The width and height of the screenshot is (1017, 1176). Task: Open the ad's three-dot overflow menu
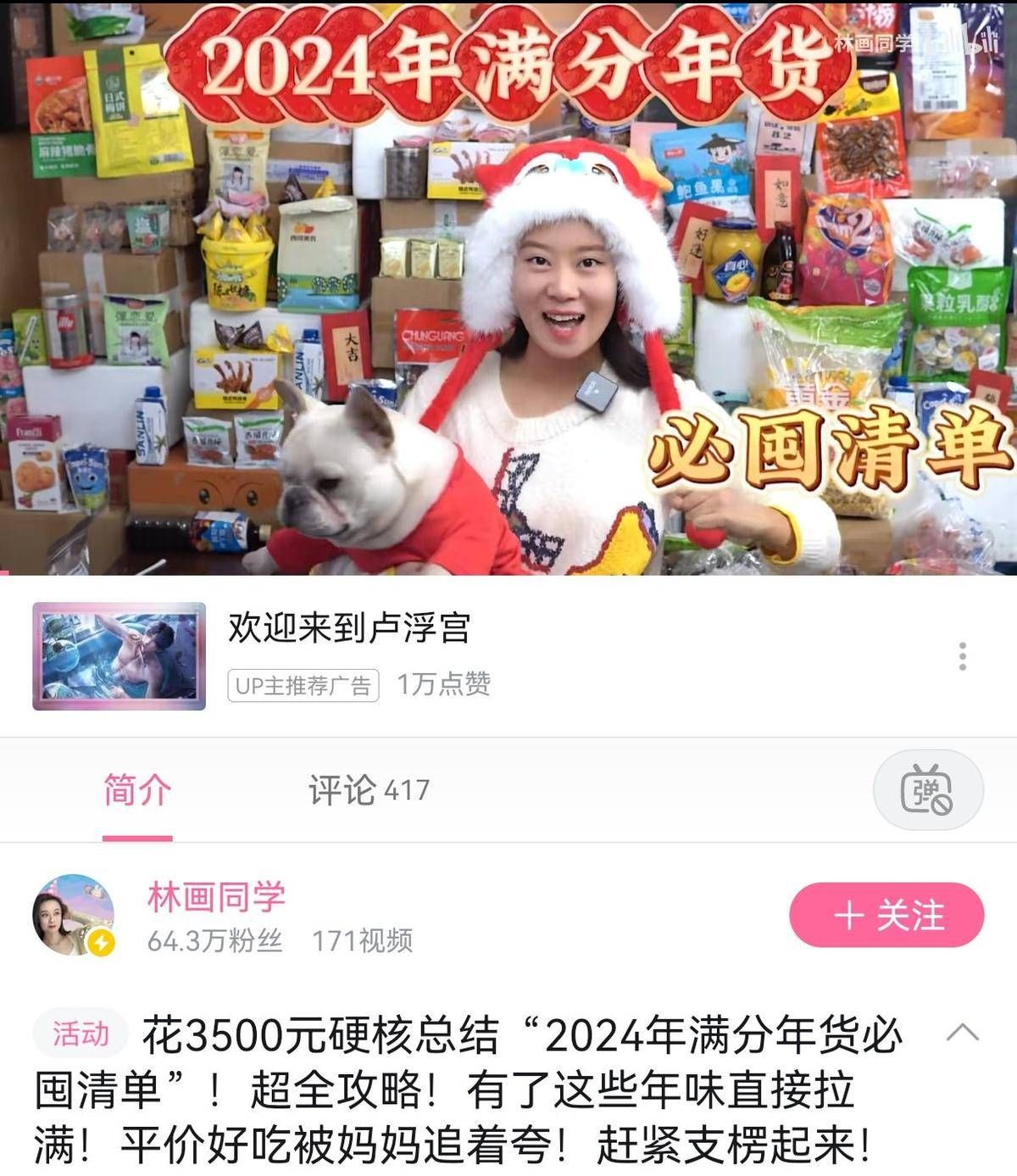(962, 656)
